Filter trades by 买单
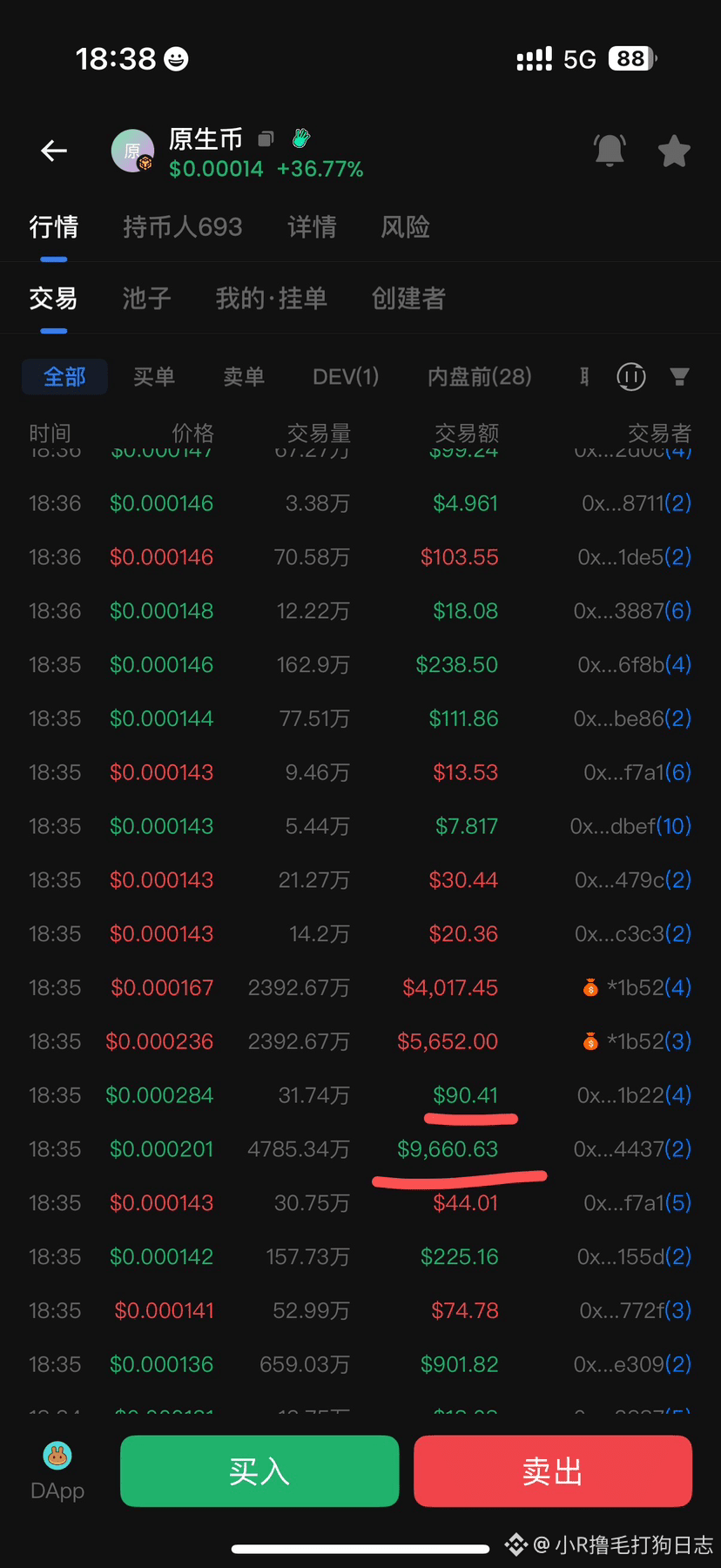Image resolution: width=721 pixels, height=1568 pixels. pyautogui.click(x=154, y=377)
